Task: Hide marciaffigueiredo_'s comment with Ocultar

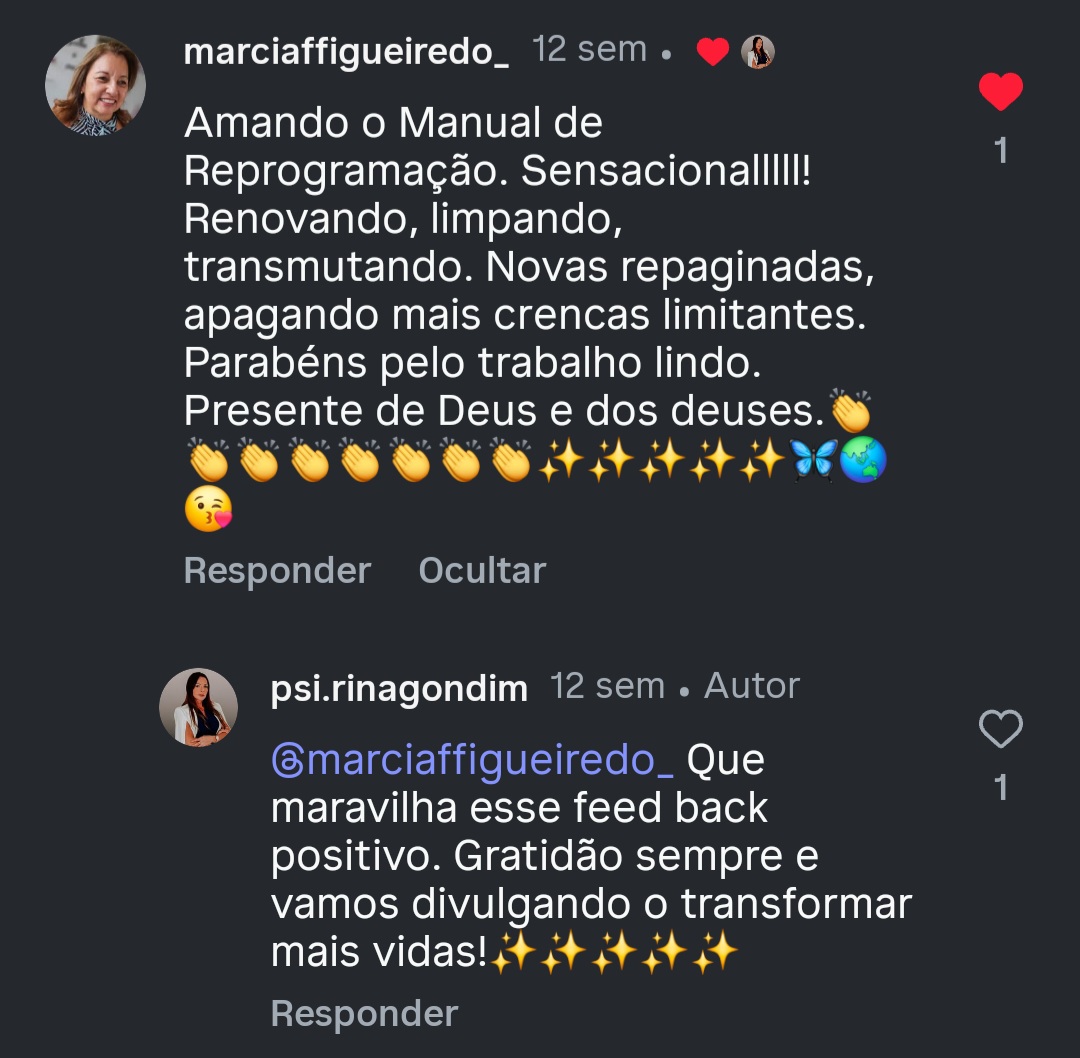Action: click(482, 570)
